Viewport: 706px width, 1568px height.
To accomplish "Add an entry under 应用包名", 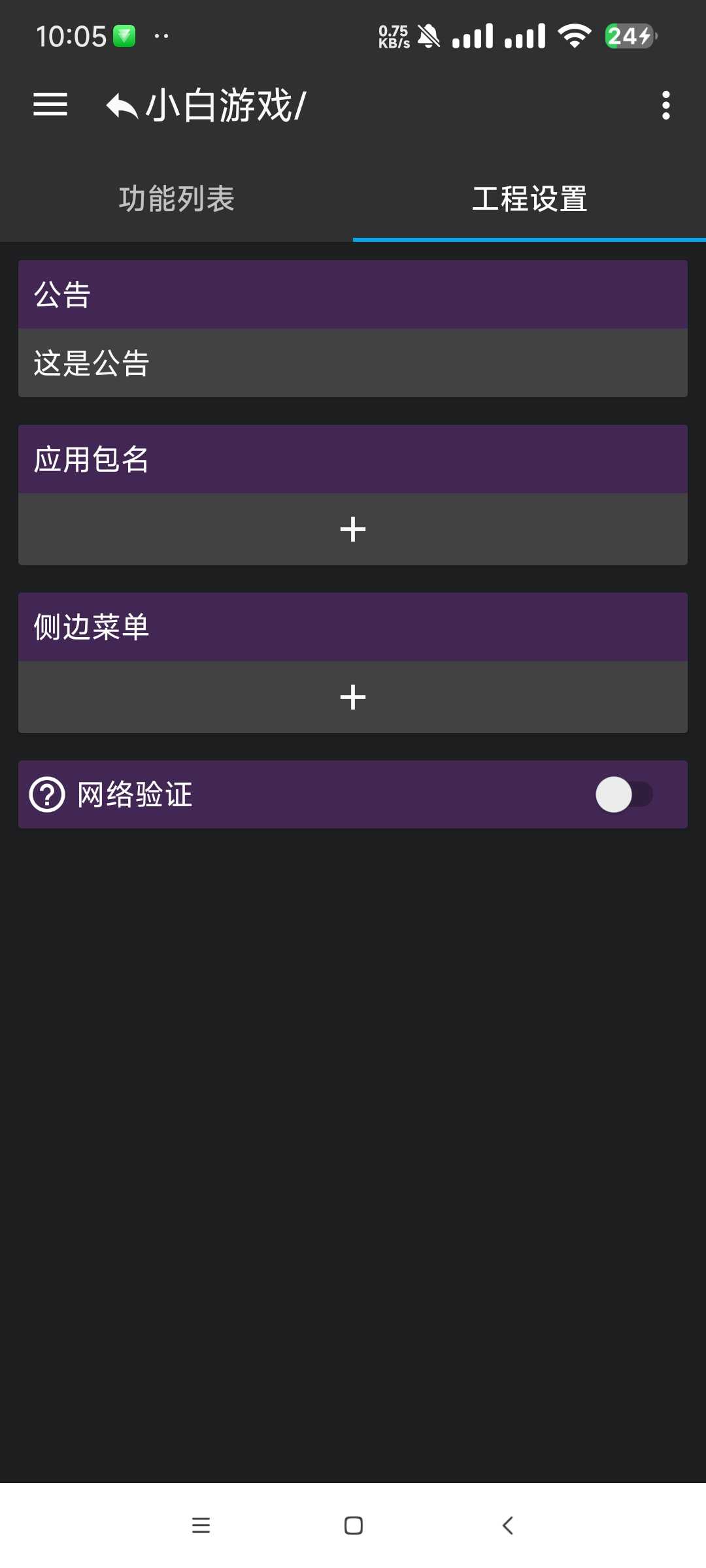I will [353, 529].
